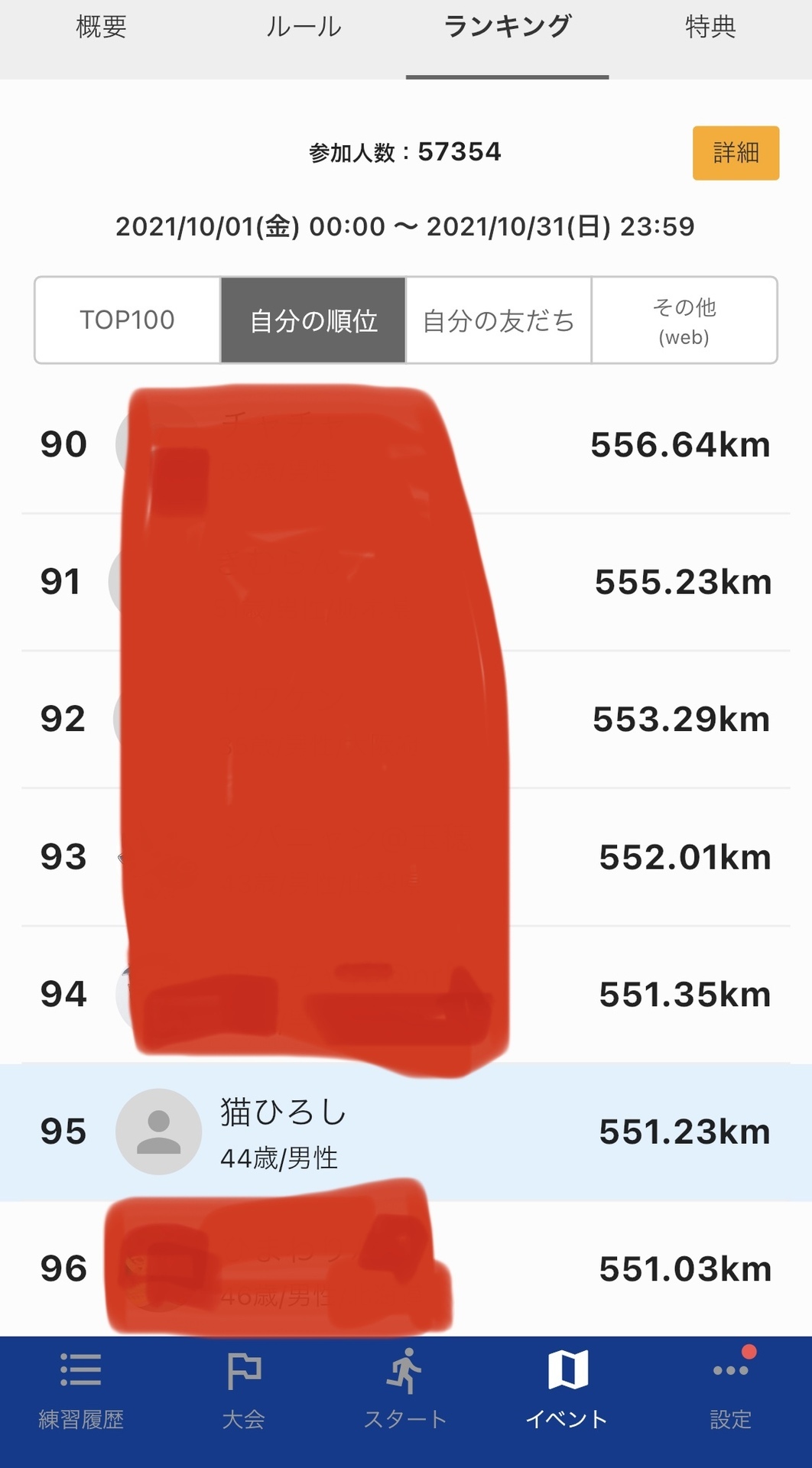The height and width of the screenshot is (1468, 812).
Task: Open the ルール tab
Action: 304,28
